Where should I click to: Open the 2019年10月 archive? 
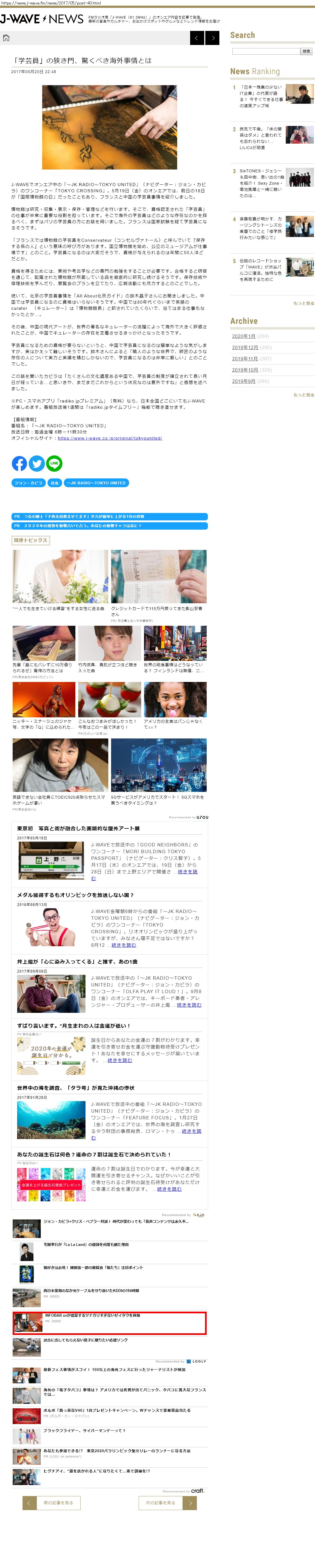click(x=244, y=369)
